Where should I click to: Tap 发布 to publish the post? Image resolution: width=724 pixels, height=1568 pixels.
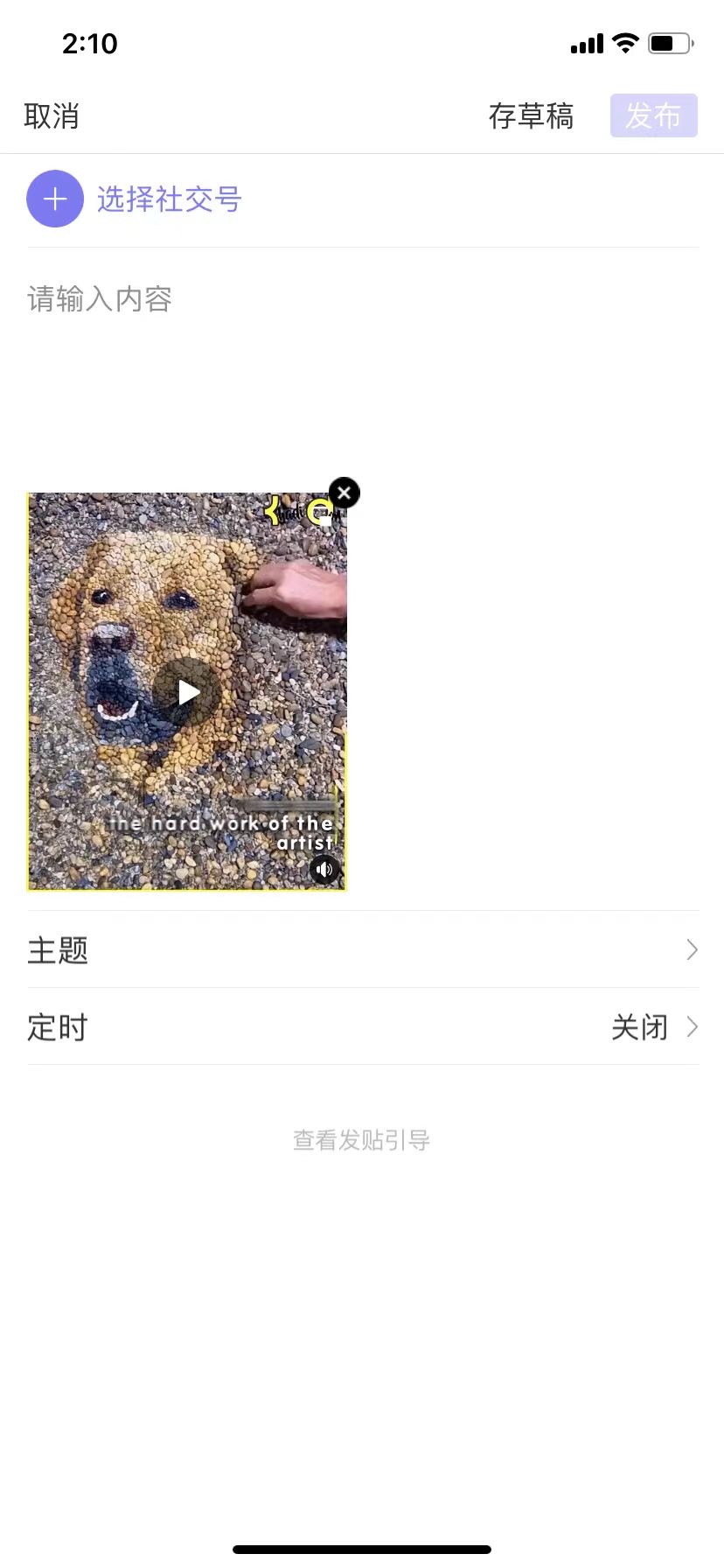653,115
